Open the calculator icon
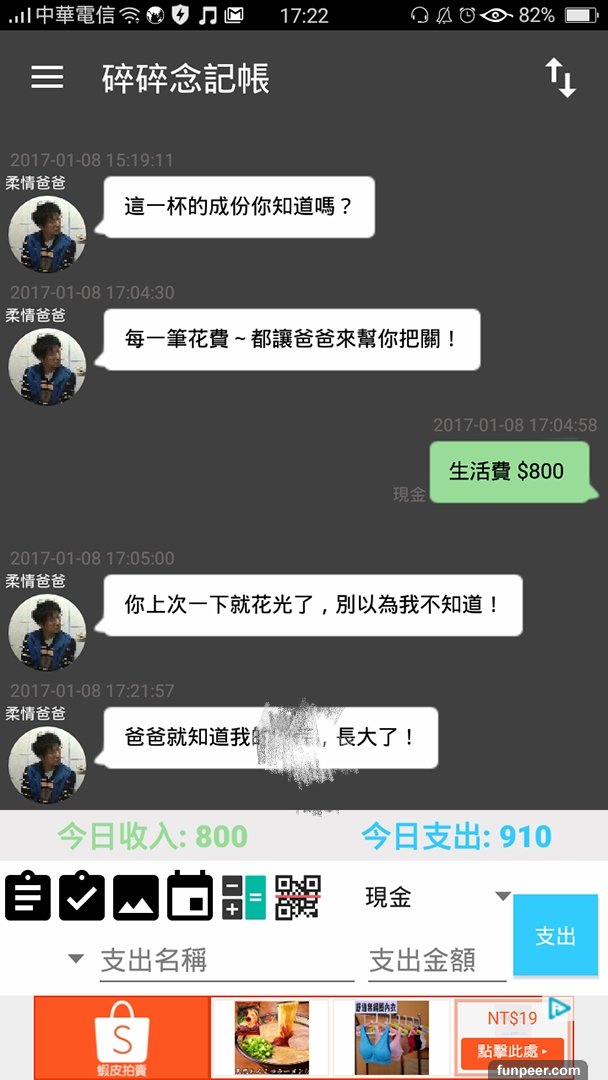 [x=243, y=897]
